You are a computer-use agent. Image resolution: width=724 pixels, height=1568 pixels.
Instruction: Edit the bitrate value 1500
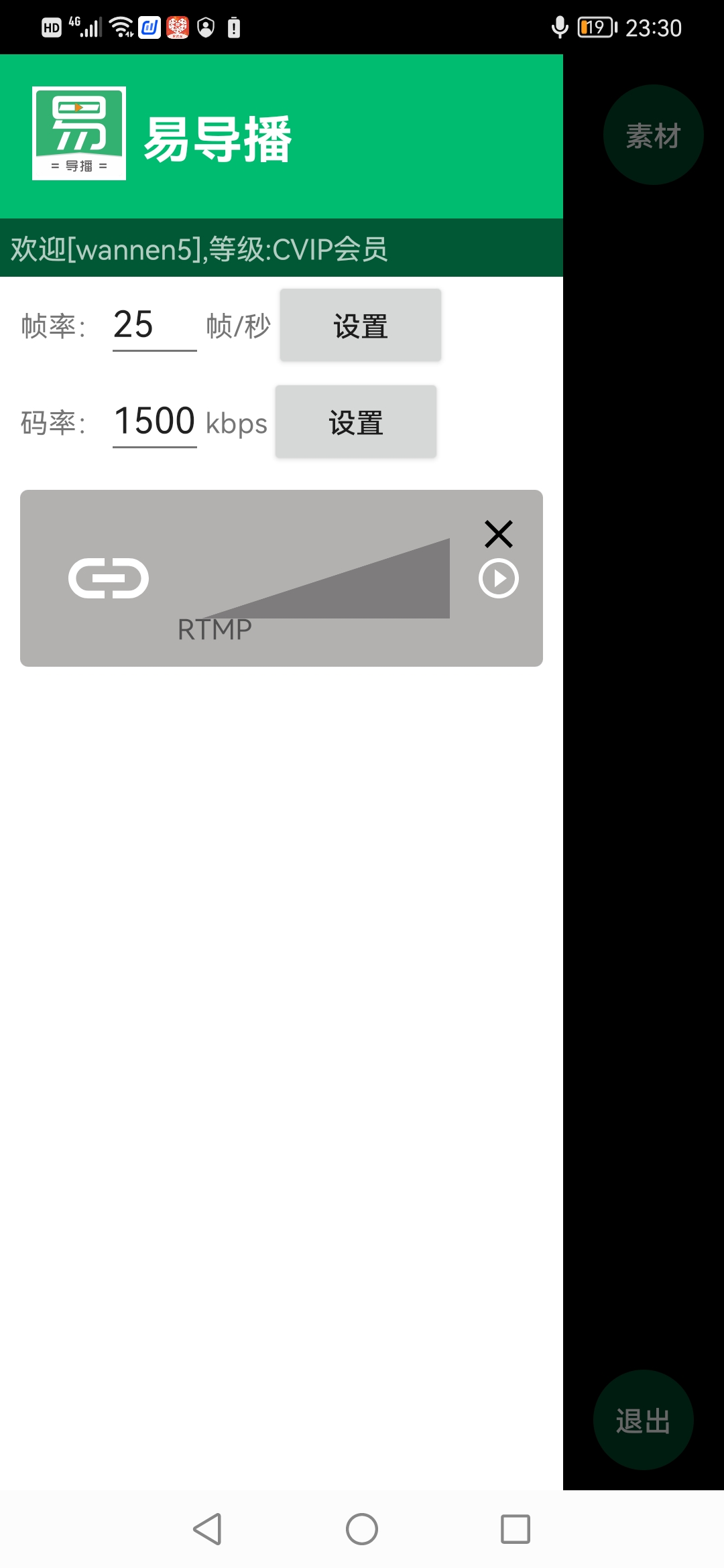(x=153, y=421)
